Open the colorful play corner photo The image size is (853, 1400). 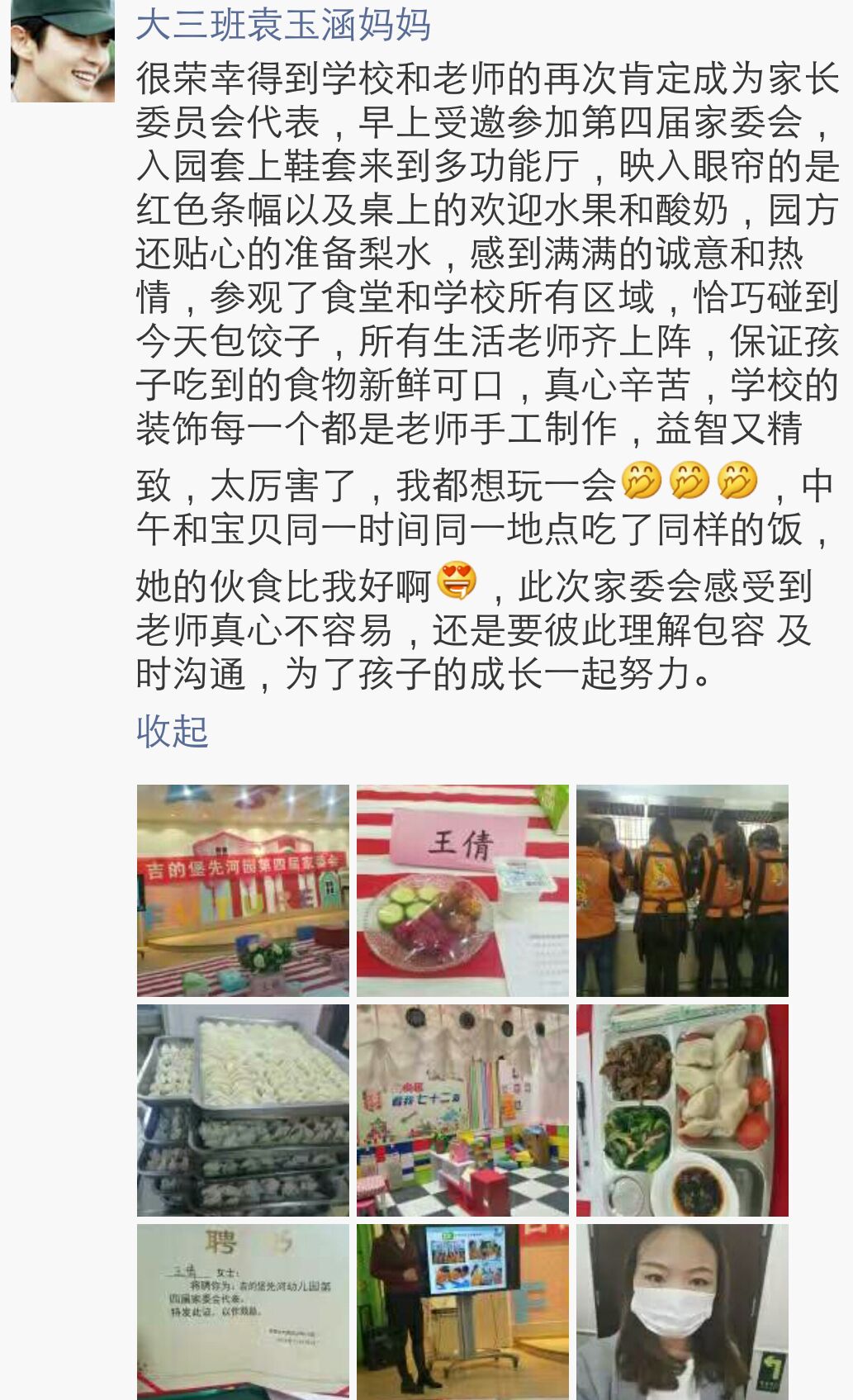click(x=462, y=1110)
